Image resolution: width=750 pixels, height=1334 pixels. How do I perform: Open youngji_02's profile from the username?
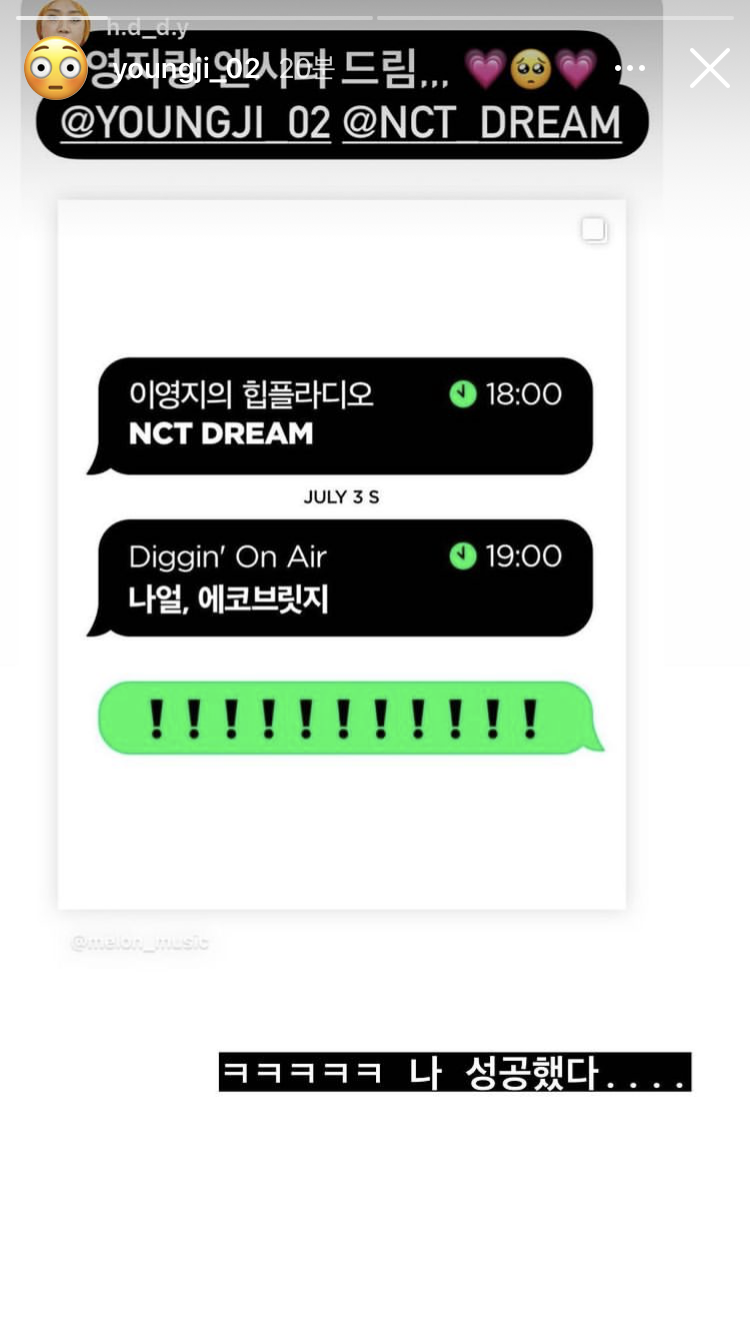188,68
